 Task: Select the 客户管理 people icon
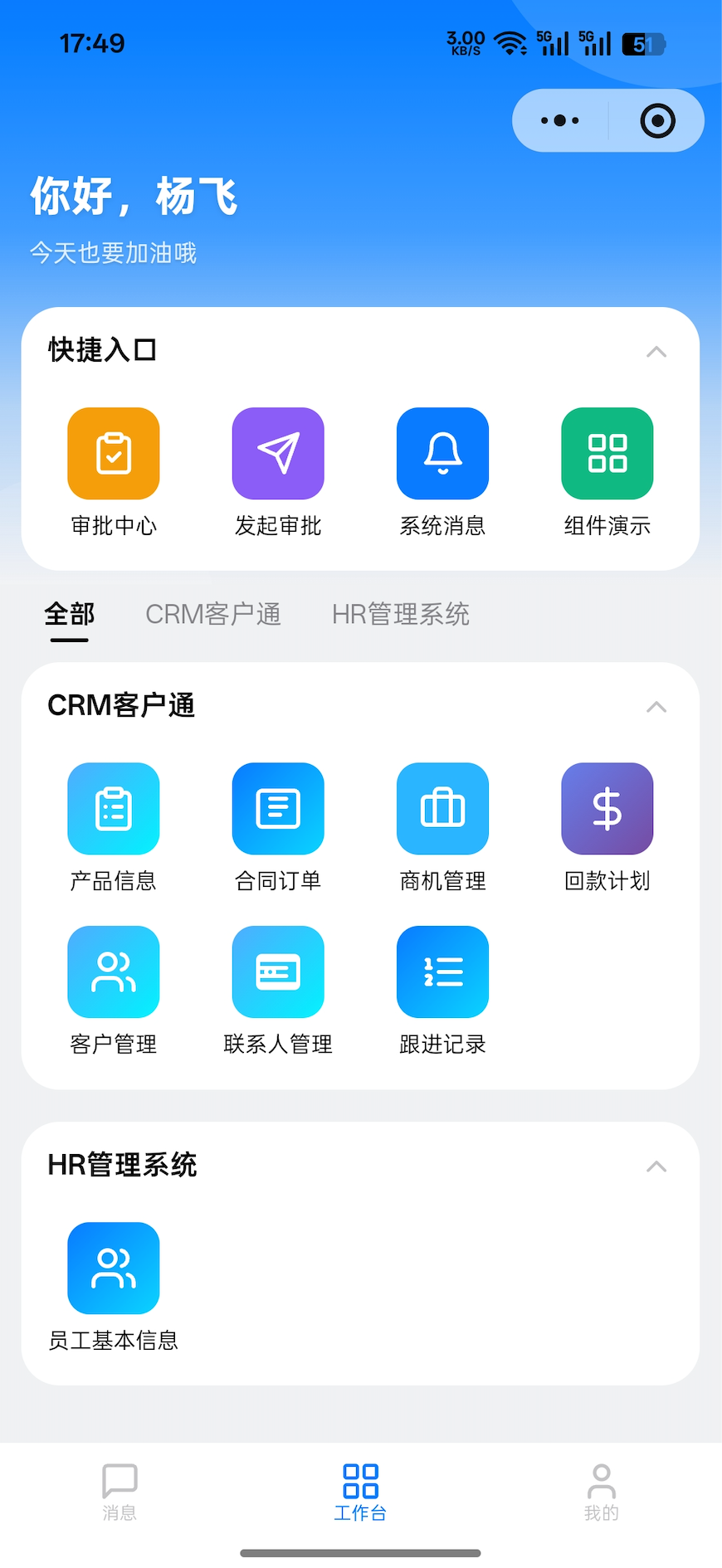coord(113,971)
